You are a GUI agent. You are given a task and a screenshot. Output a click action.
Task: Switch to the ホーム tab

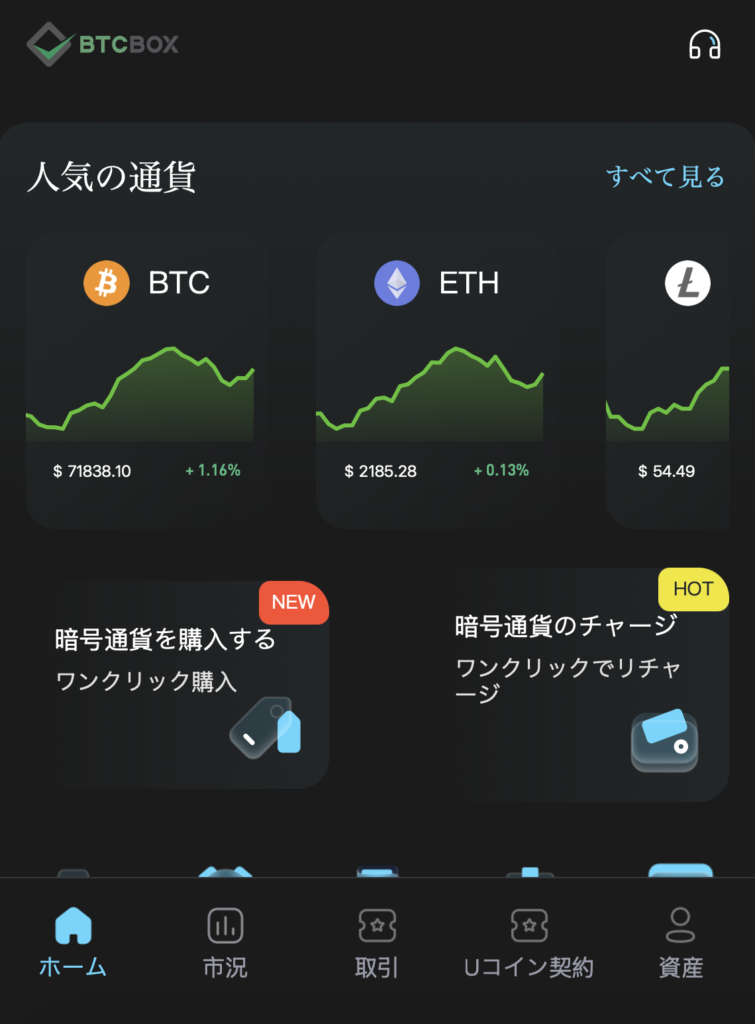coord(71,940)
